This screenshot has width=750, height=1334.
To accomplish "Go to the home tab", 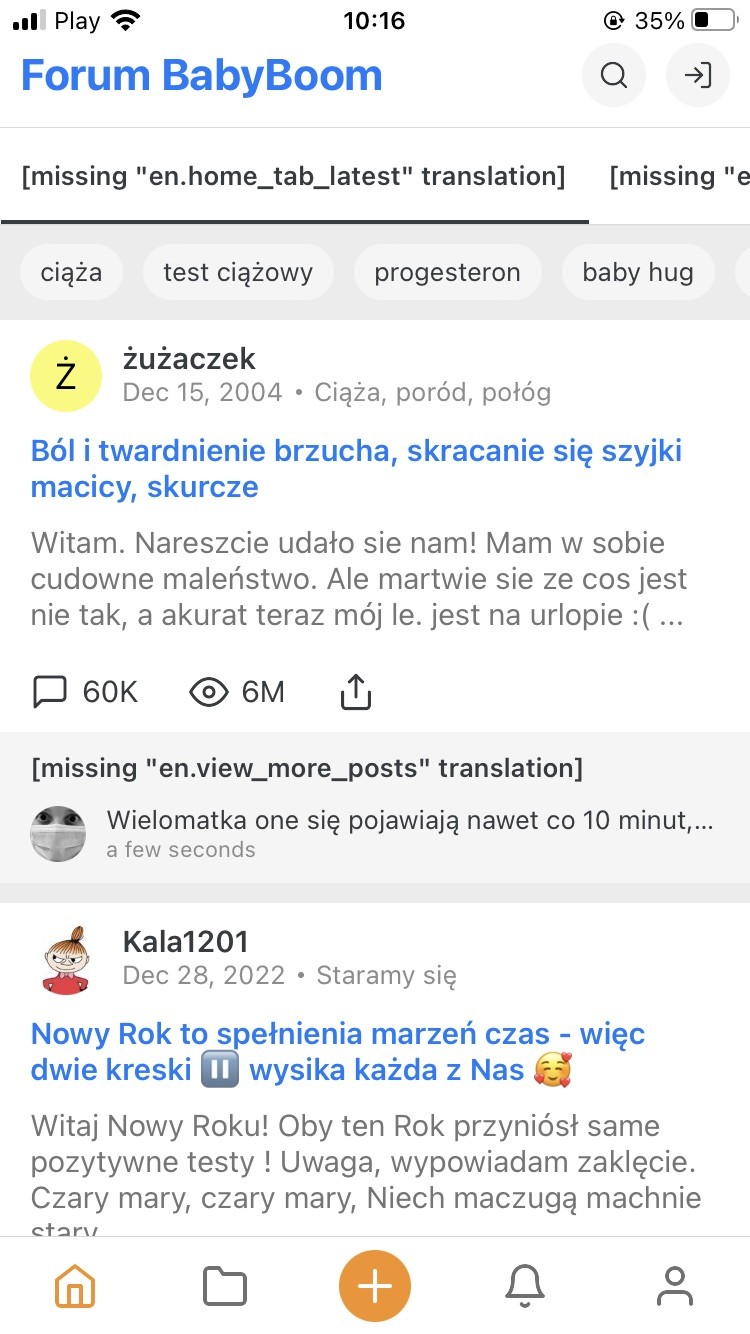I will (x=75, y=1285).
